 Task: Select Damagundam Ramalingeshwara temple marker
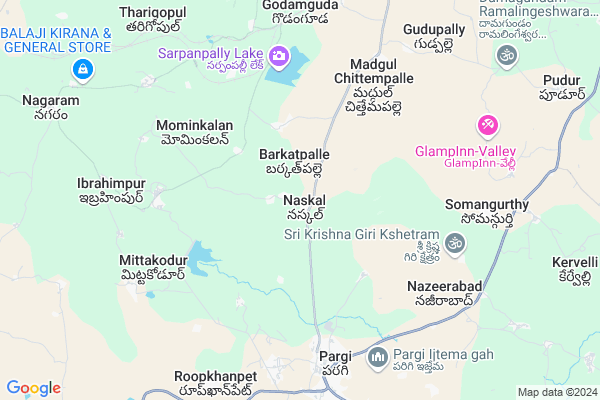click(507, 57)
